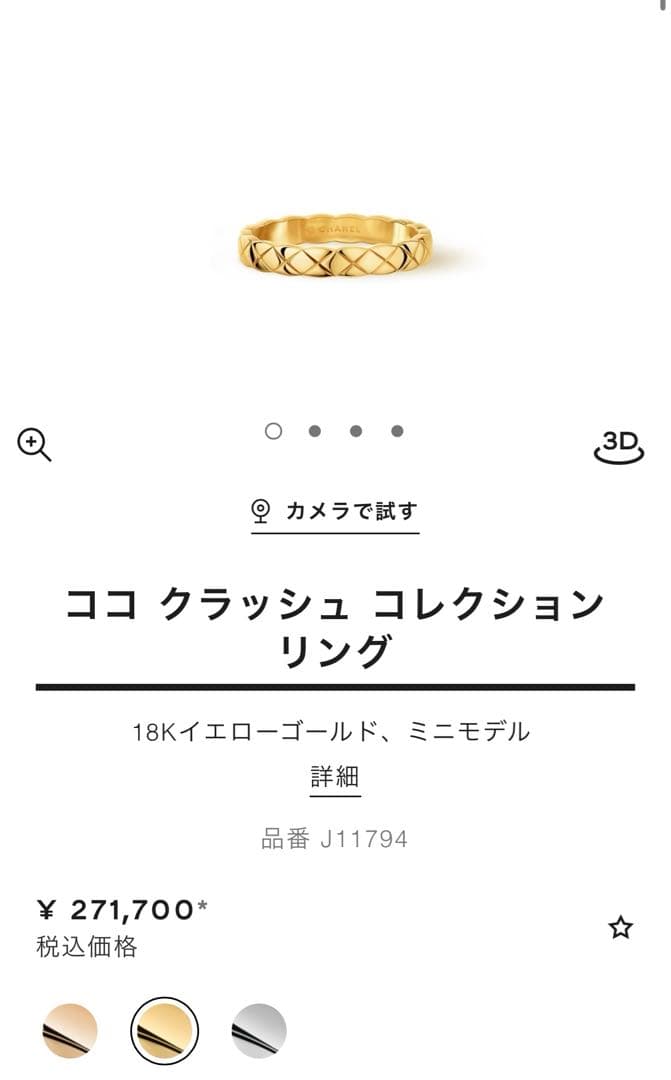The width and height of the screenshot is (671, 1080).
Task: Open the 詳細 details link
Action: pos(335,777)
